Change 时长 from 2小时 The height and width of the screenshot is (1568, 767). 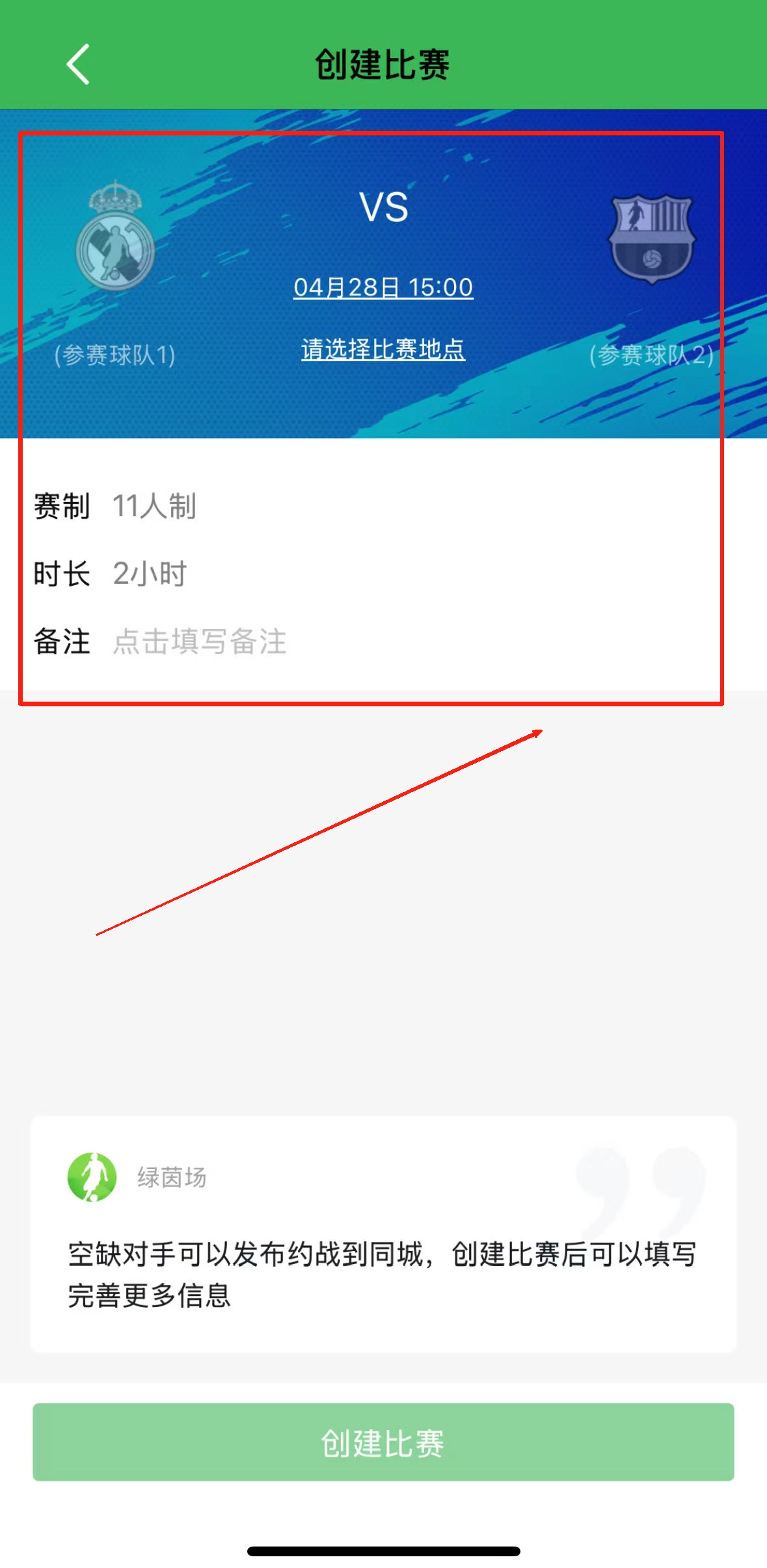coord(150,573)
